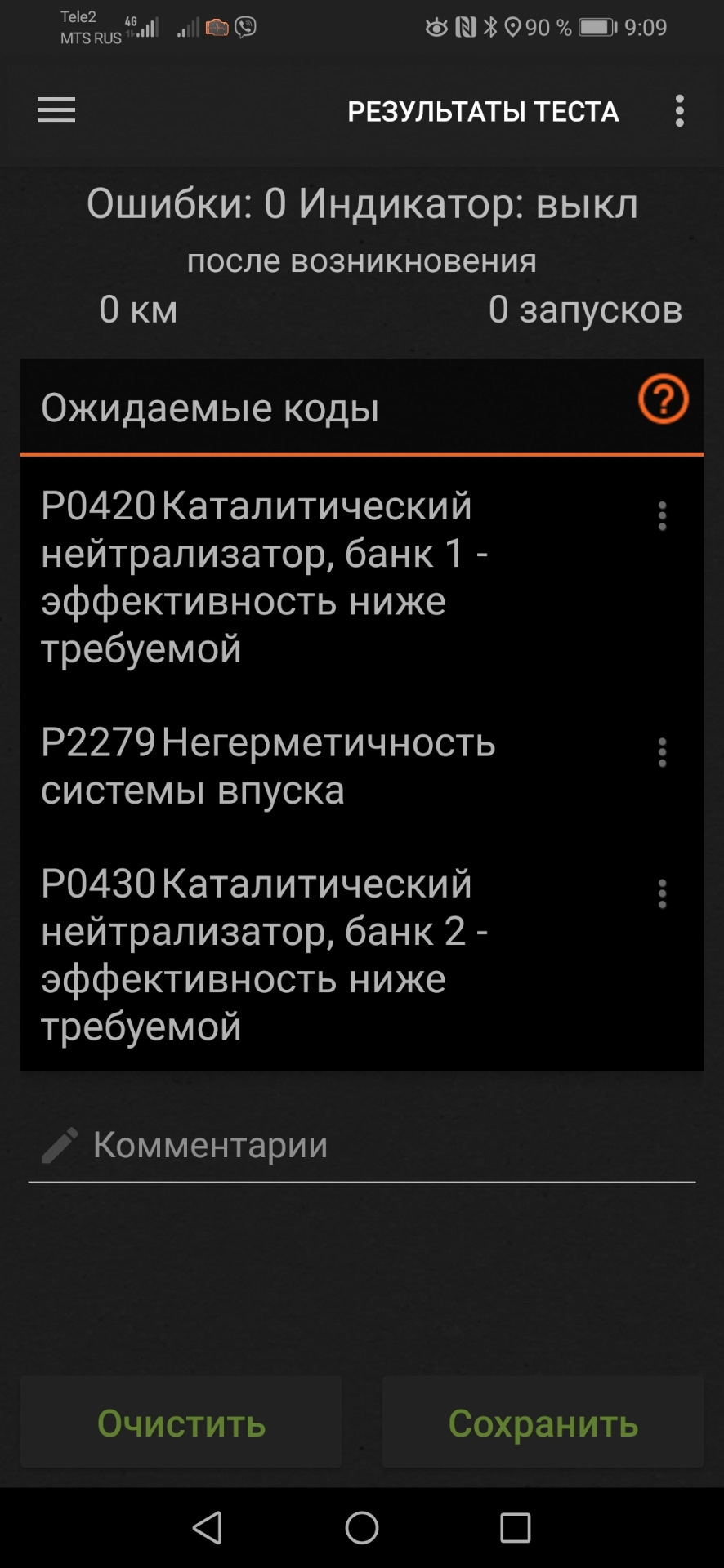Screen dimensions: 724x1568
Task: Open the hamburger drawer menu
Action: [x=56, y=110]
